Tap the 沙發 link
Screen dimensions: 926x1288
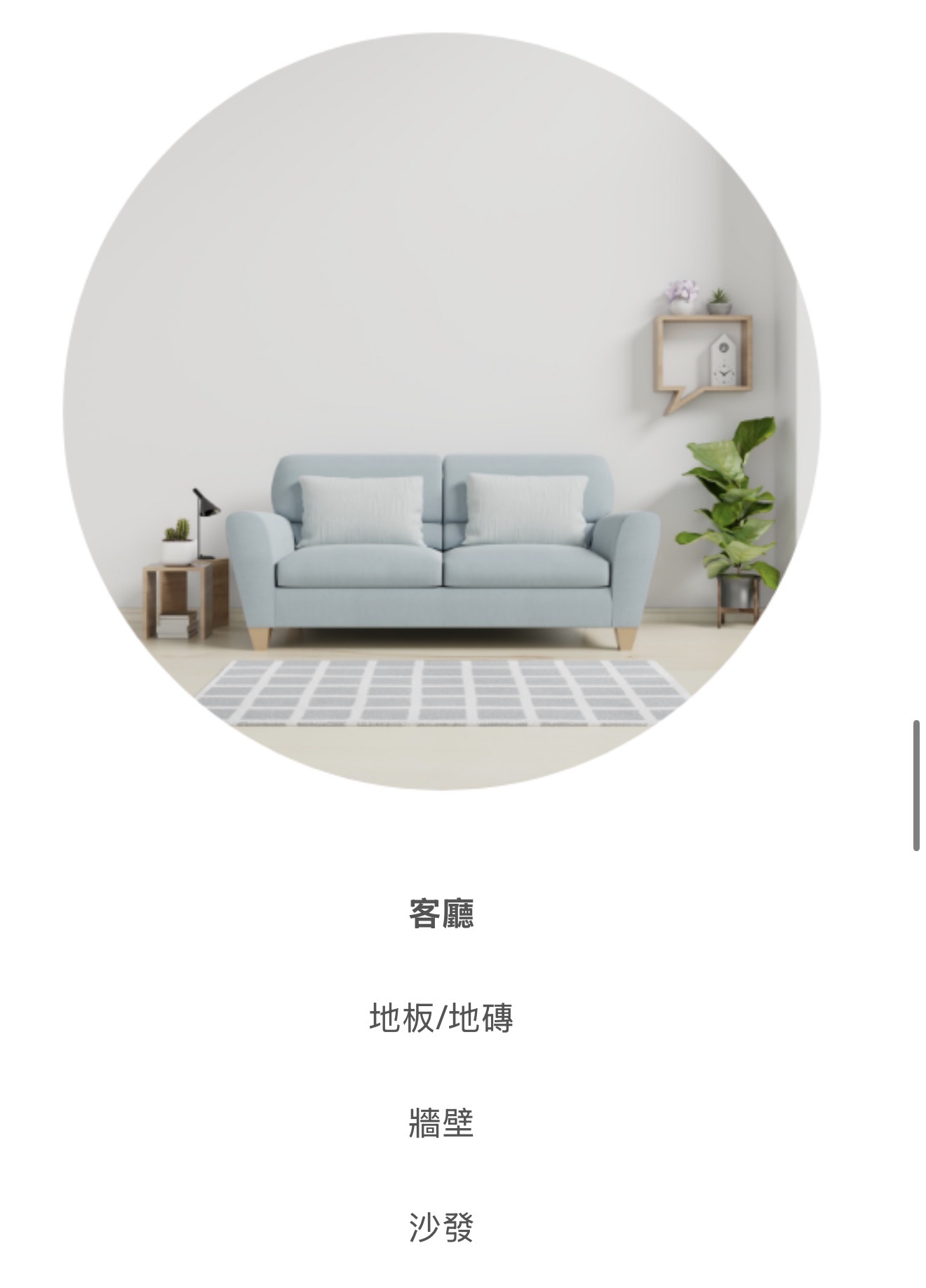441,1227
